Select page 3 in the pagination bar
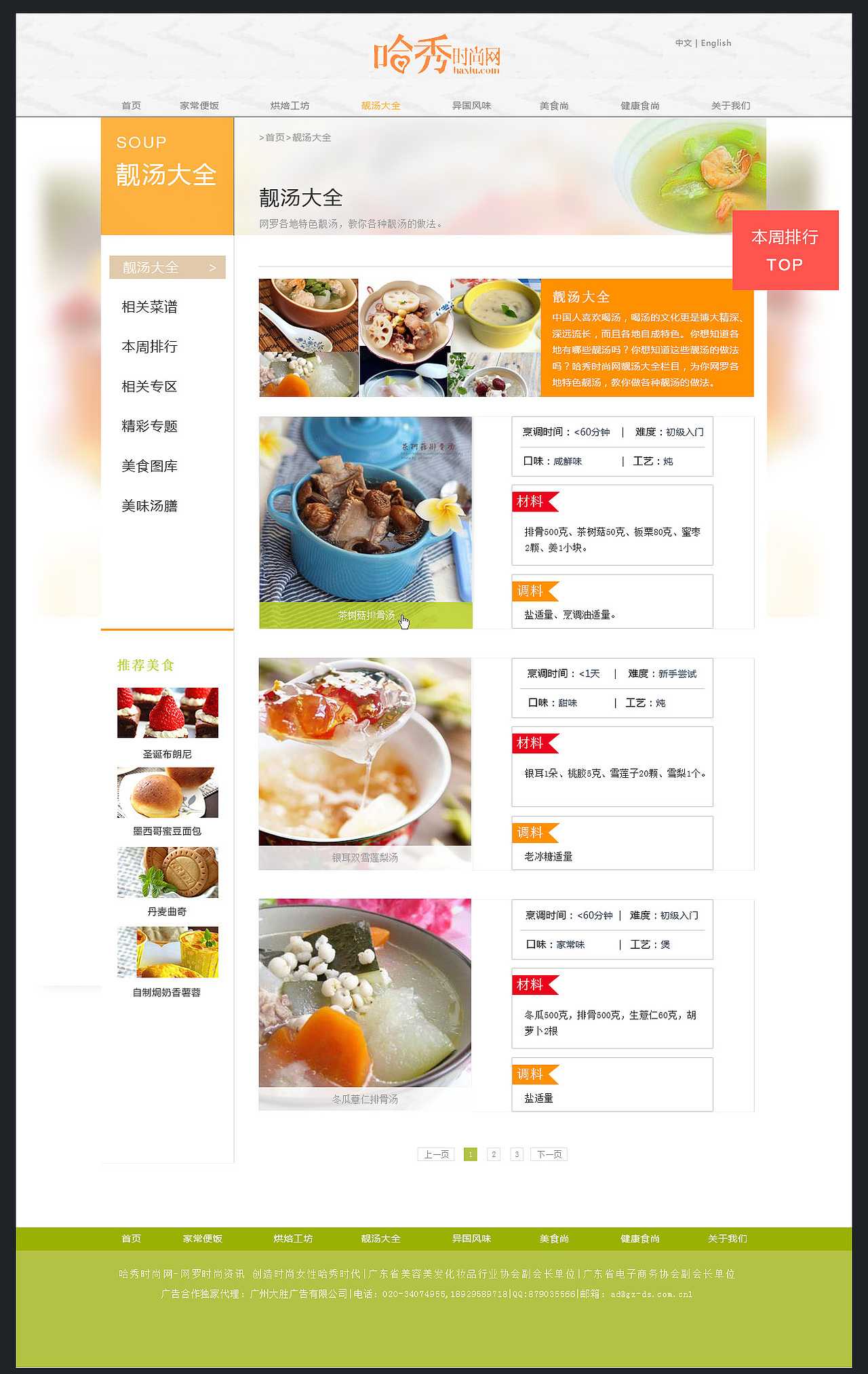 coord(517,1154)
